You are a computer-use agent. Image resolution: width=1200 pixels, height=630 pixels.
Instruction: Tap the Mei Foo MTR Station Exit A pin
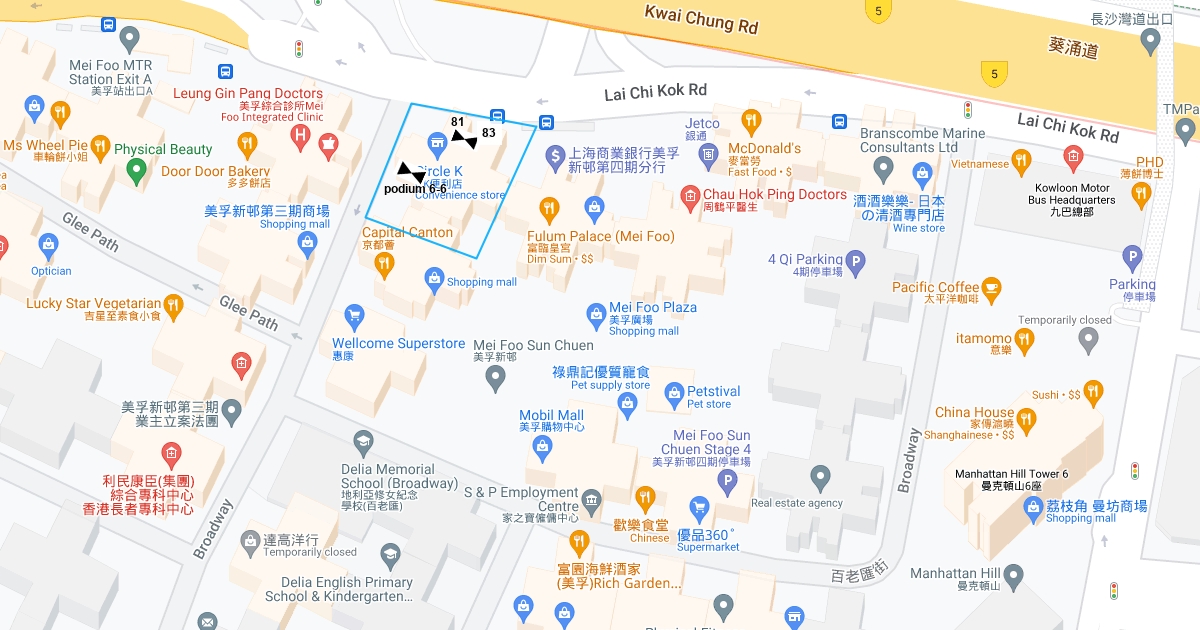point(128,40)
